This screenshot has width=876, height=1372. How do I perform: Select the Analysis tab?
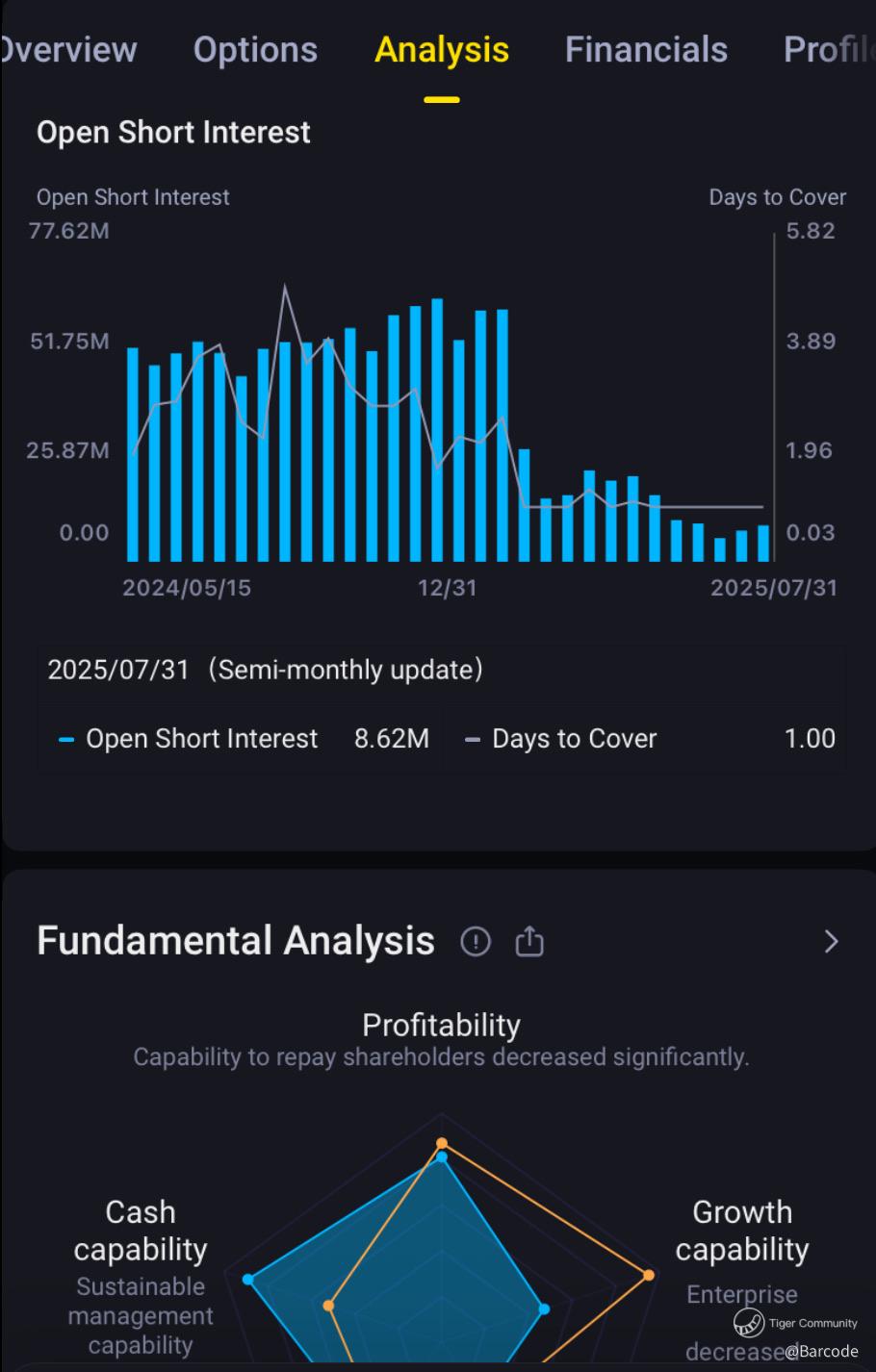click(442, 50)
